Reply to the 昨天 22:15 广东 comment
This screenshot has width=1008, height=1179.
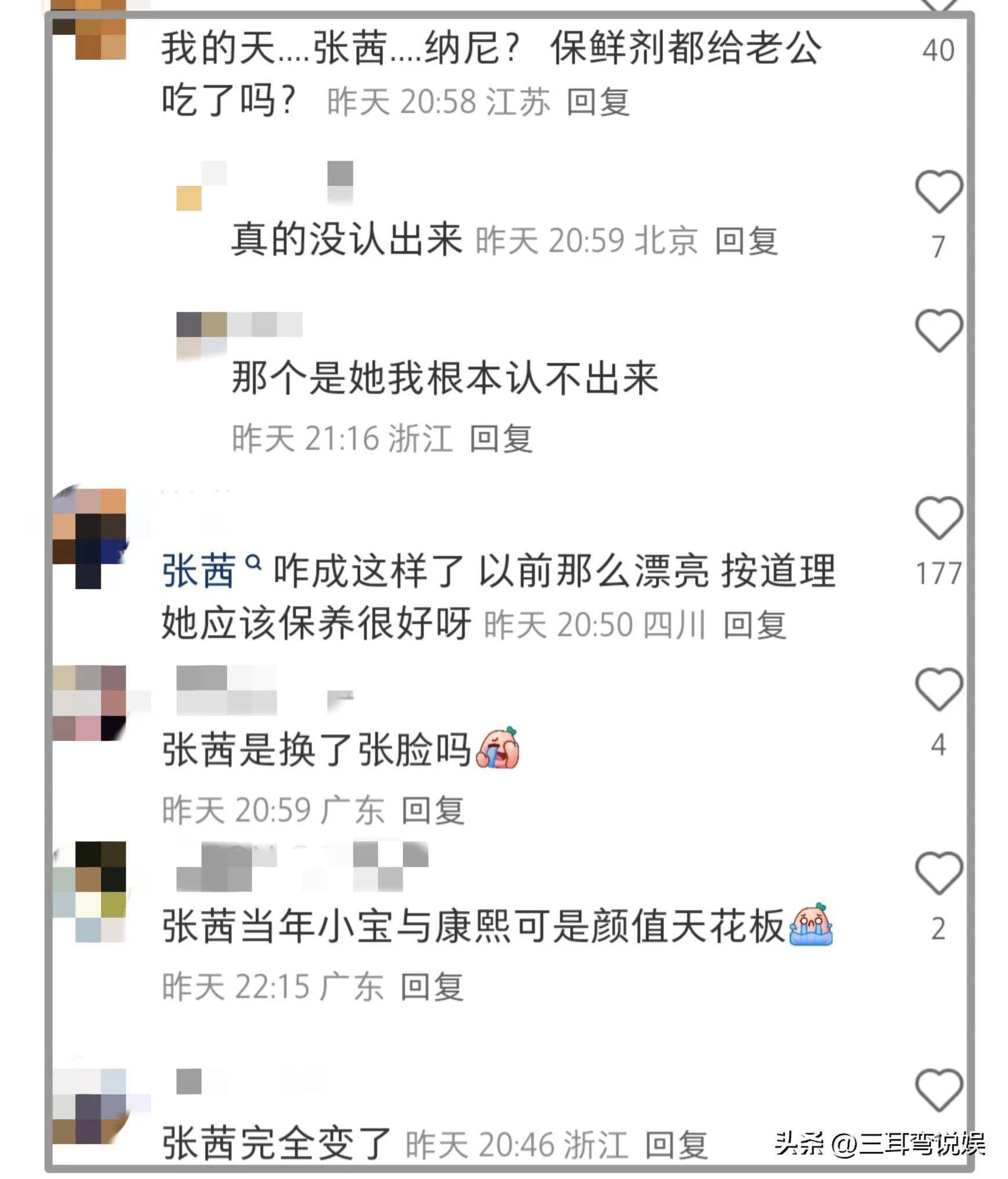point(432,986)
